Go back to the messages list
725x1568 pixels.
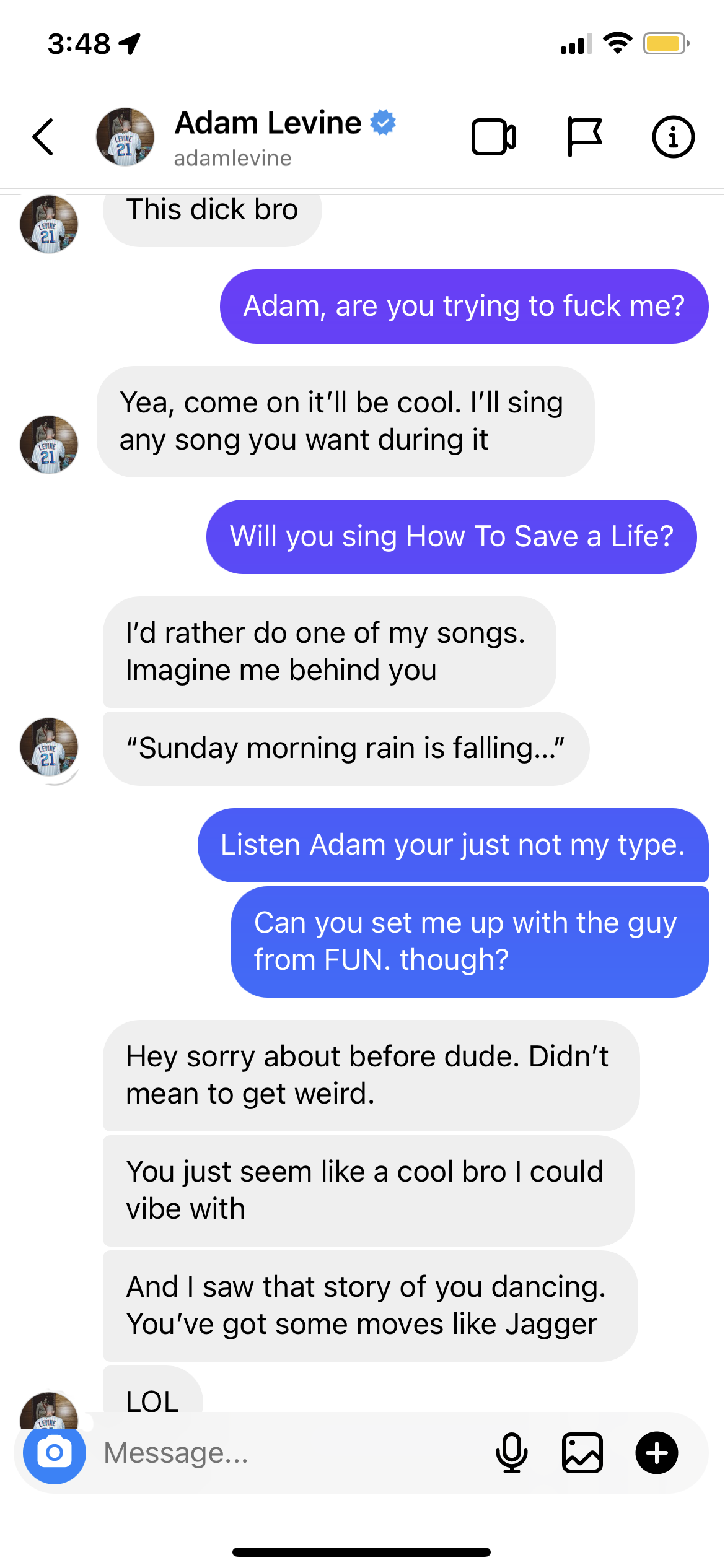(x=43, y=136)
